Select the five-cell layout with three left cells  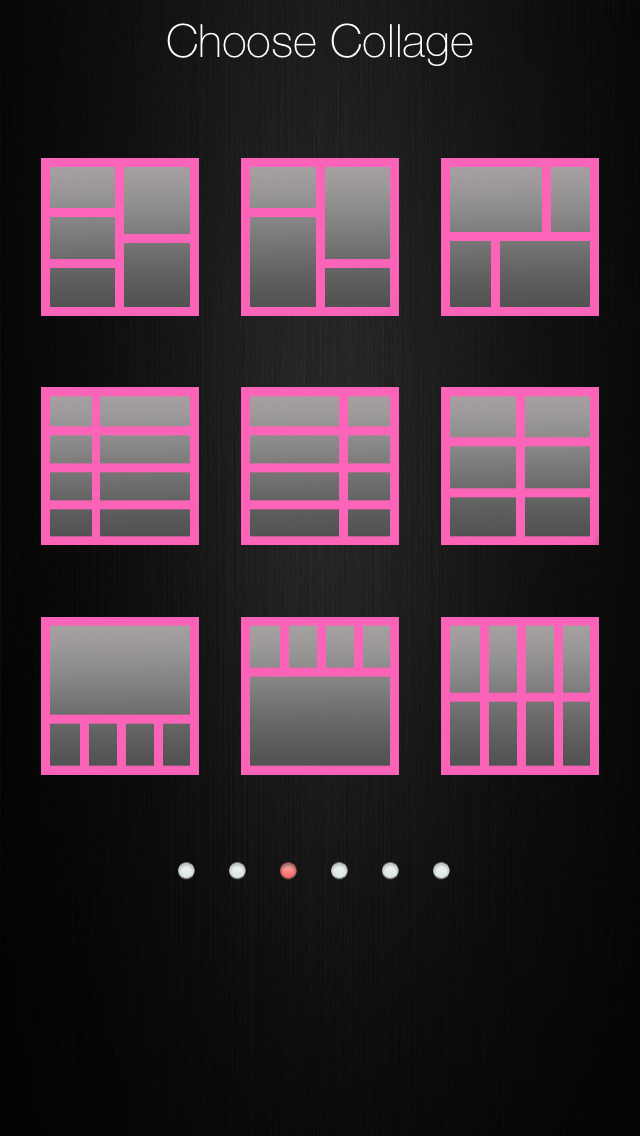point(120,237)
